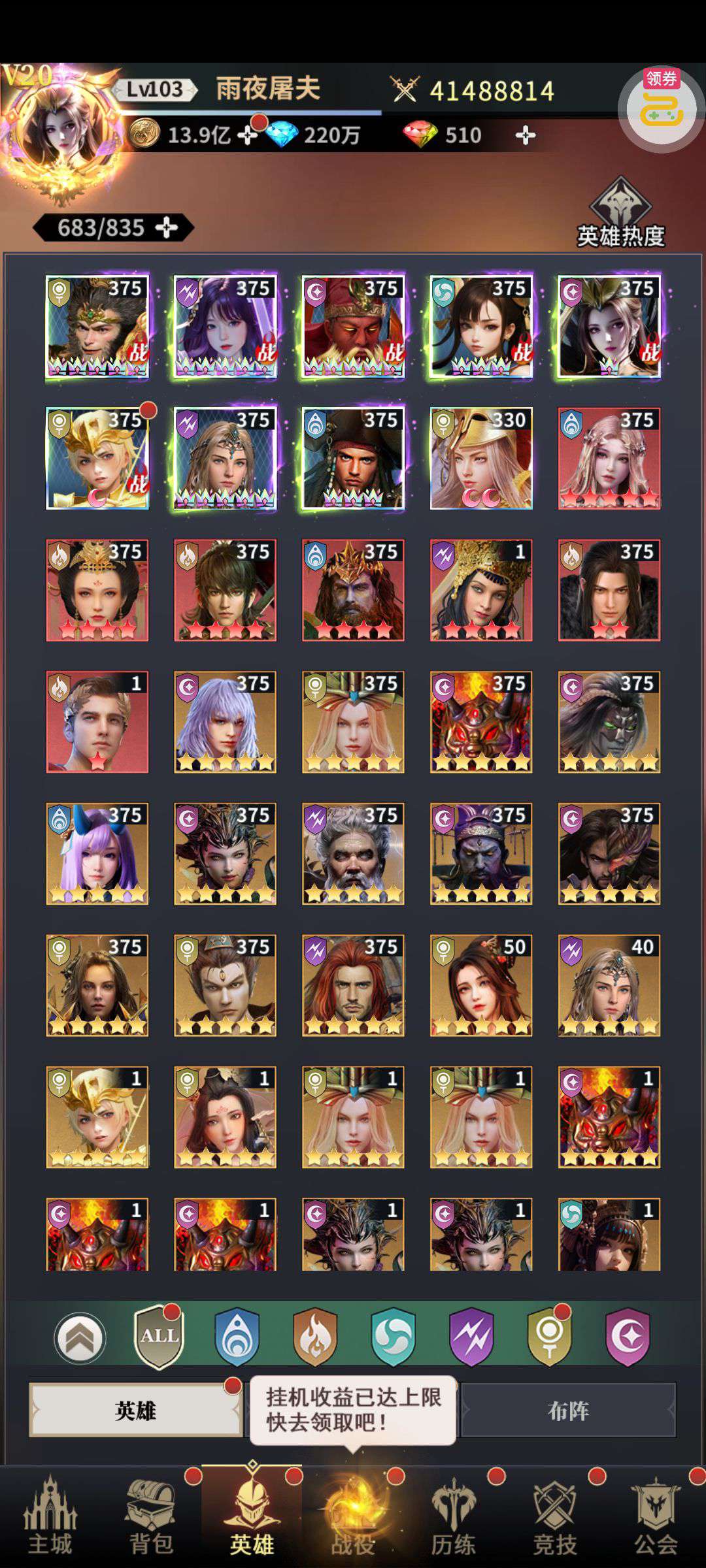Open the 英雄热度 hero popularity panel
The width and height of the screenshot is (706, 1568).
(620, 213)
